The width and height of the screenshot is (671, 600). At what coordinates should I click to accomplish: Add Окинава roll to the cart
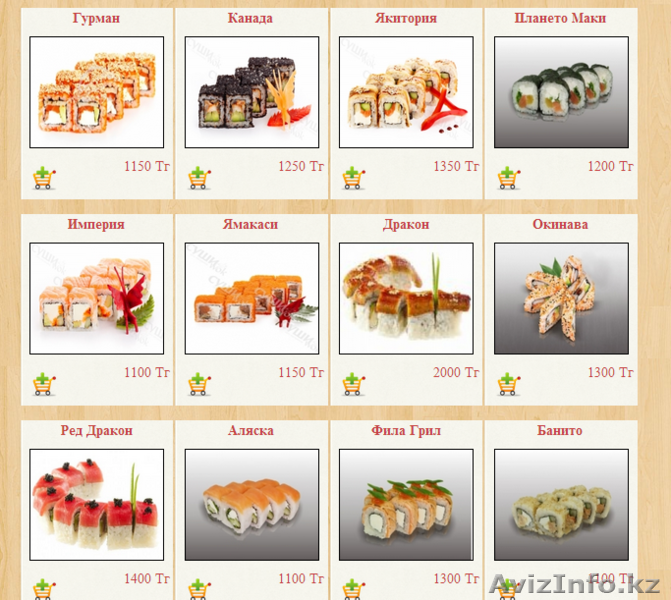pyautogui.click(x=508, y=385)
